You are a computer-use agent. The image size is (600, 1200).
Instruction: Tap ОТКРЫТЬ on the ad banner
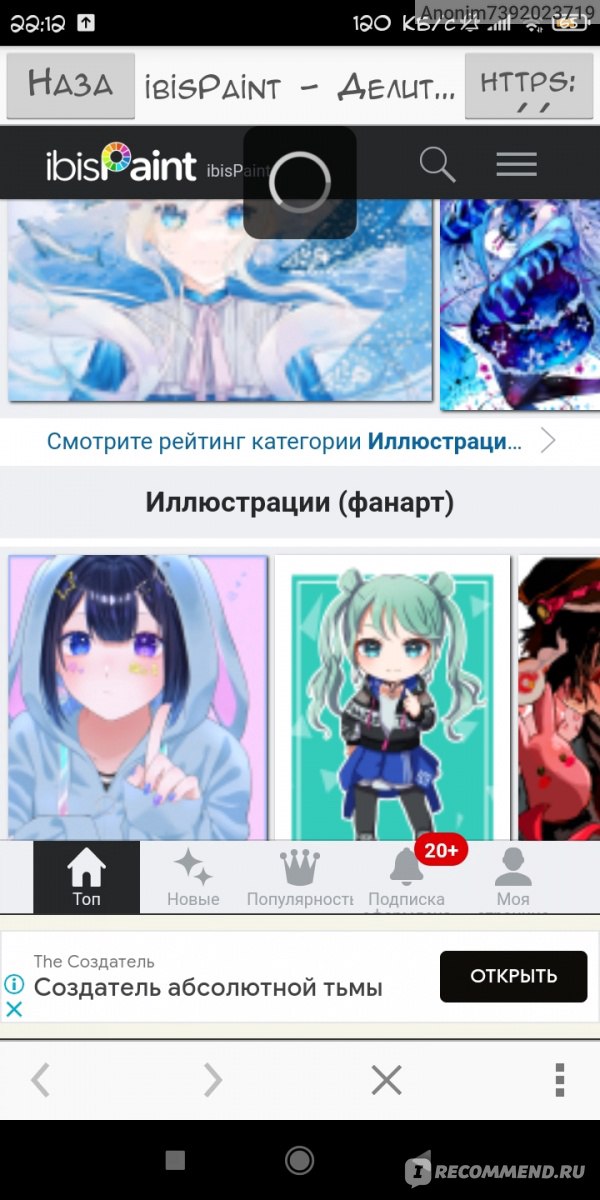pyautogui.click(x=513, y=976)
